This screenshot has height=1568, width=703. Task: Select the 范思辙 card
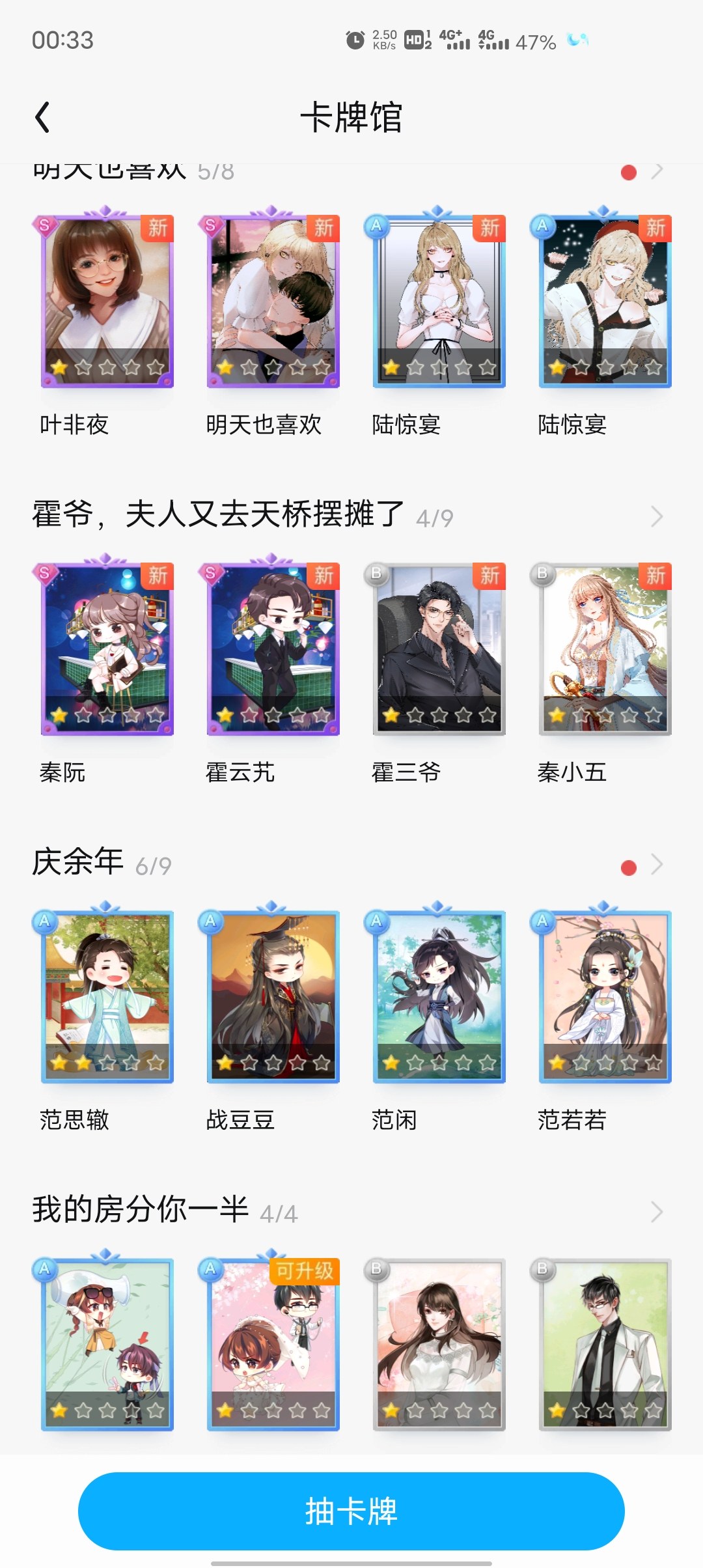(107, 997)
